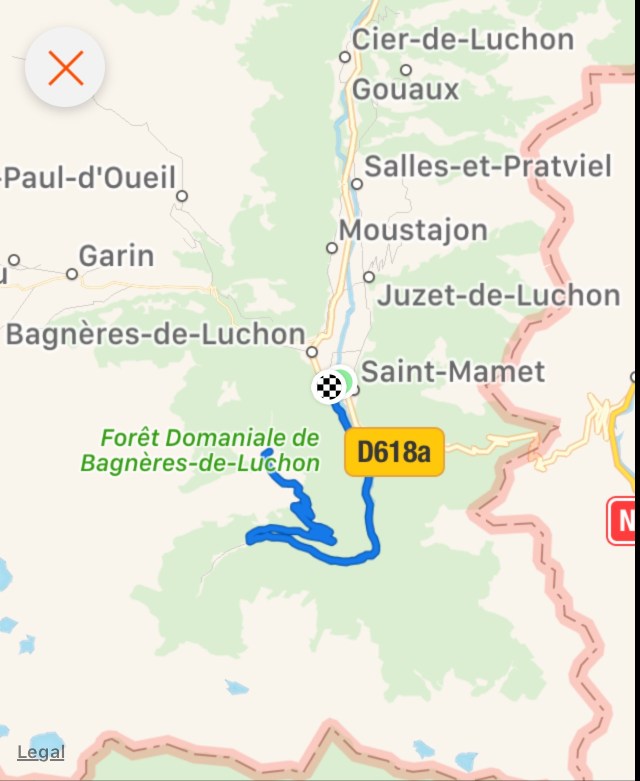This screenshot has height=781, width=640.
Task: Open the Legal link on the map
Action: click(x=41, y=752)
